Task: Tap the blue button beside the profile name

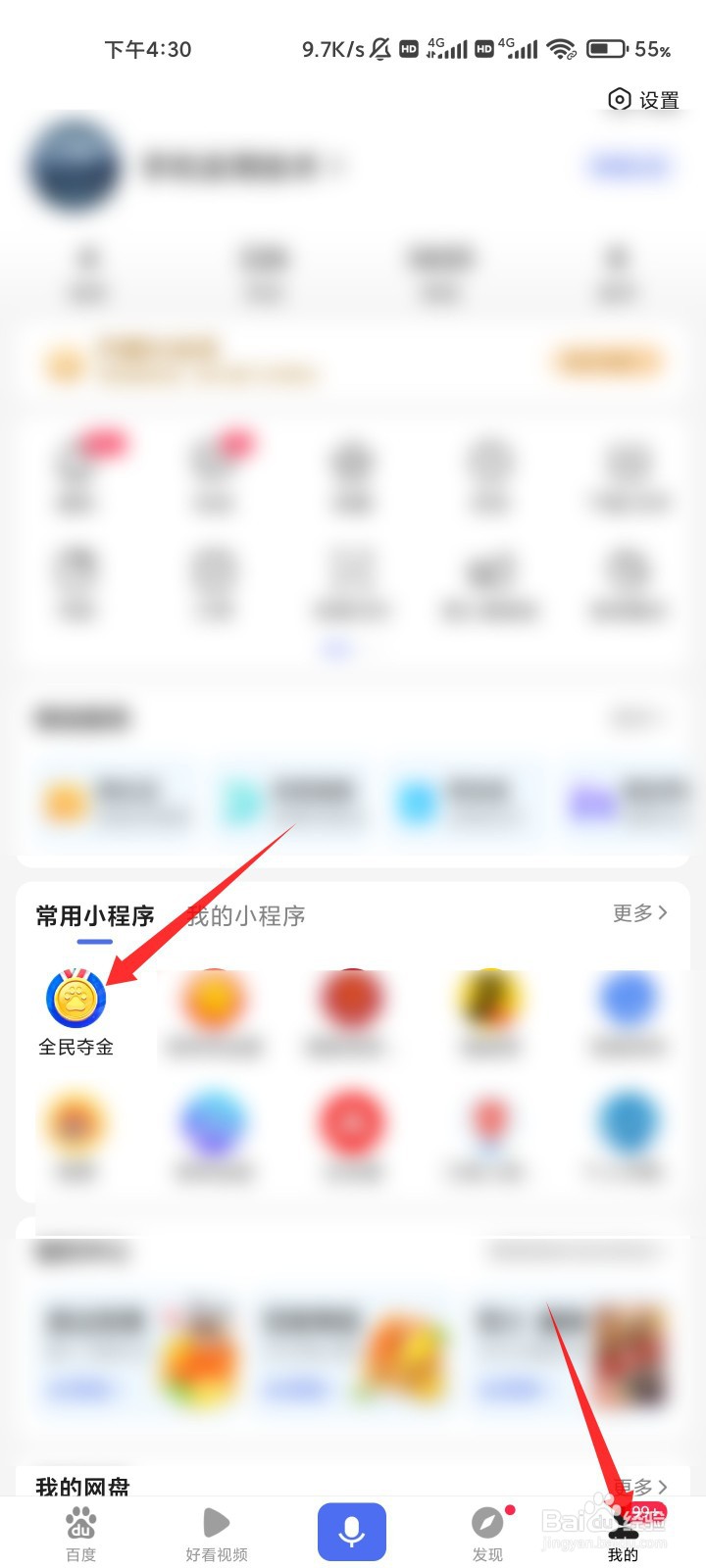Action: (629, 165)
